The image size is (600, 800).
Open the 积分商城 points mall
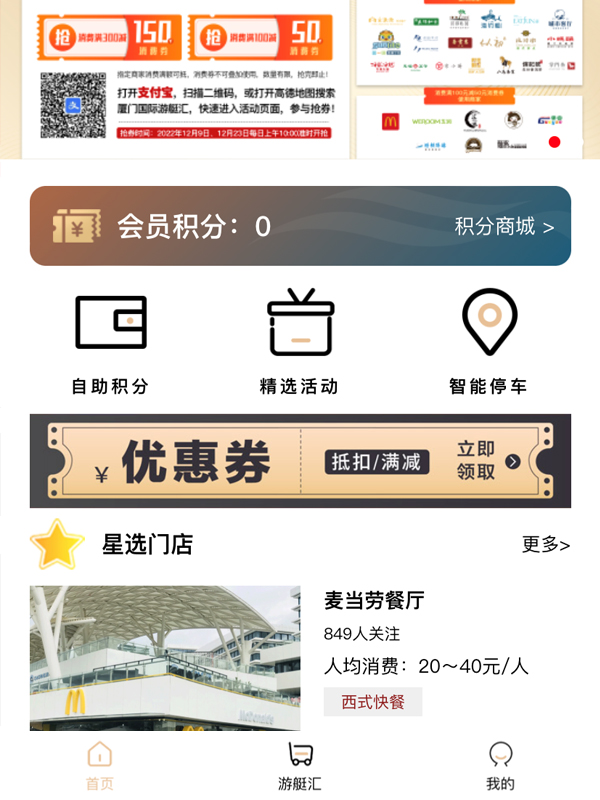504,227
